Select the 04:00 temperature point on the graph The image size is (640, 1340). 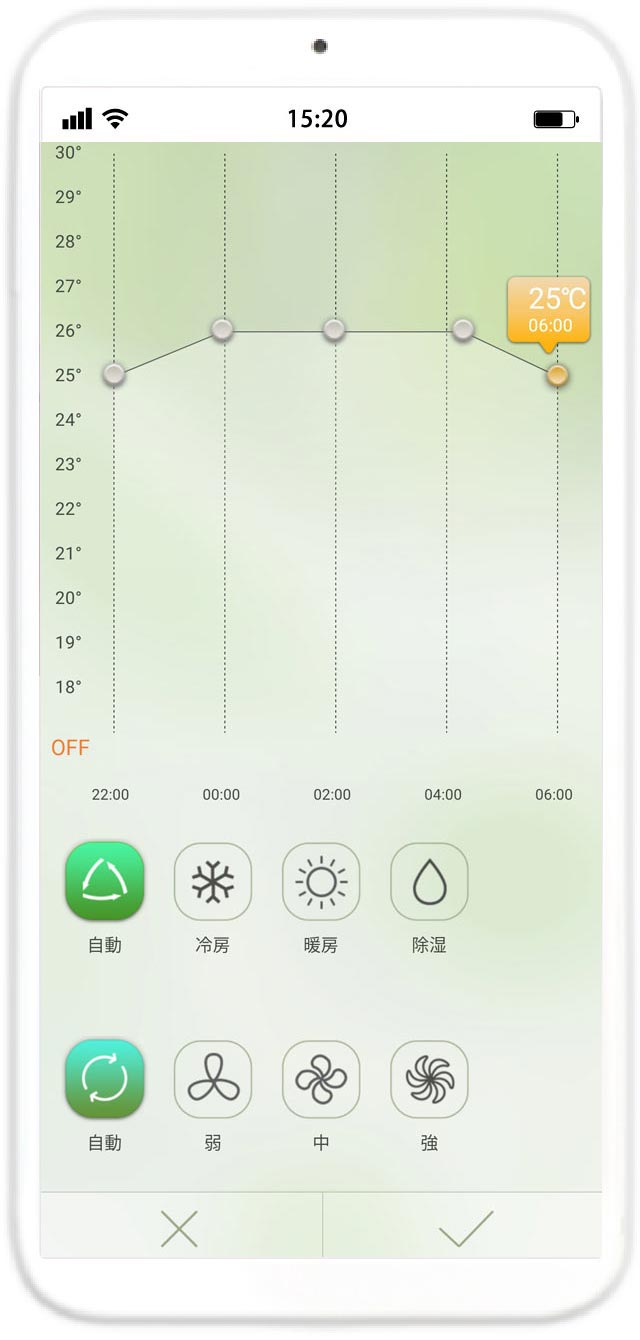click(462, 329)
